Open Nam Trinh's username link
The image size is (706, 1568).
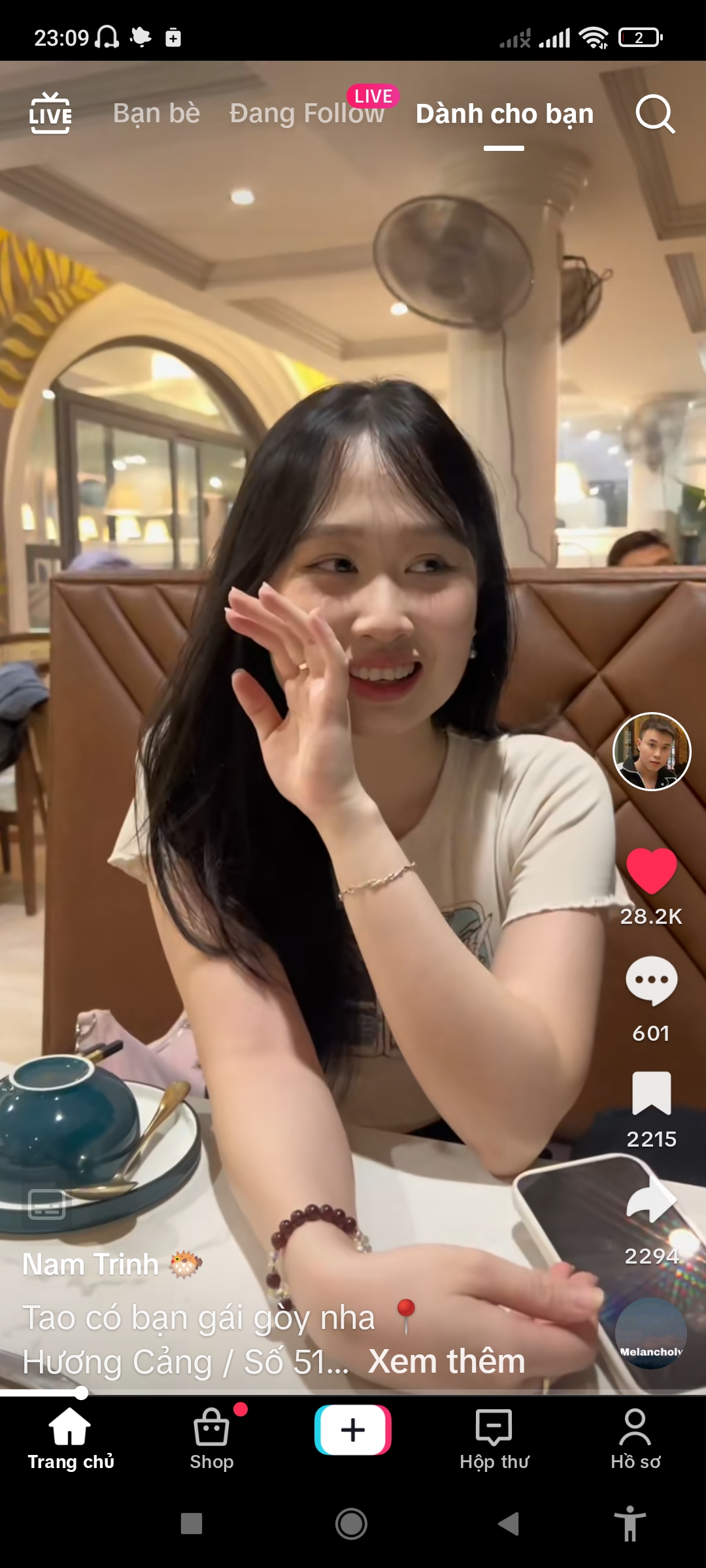[x=91, y=1264]
